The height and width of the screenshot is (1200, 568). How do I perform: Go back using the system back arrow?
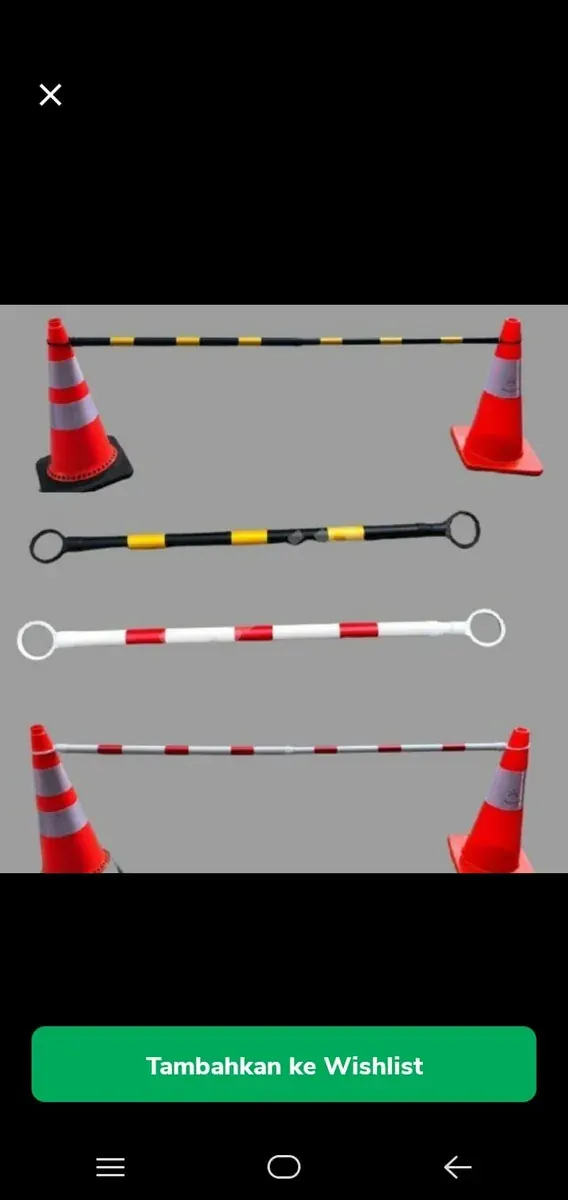[457, 1167]
